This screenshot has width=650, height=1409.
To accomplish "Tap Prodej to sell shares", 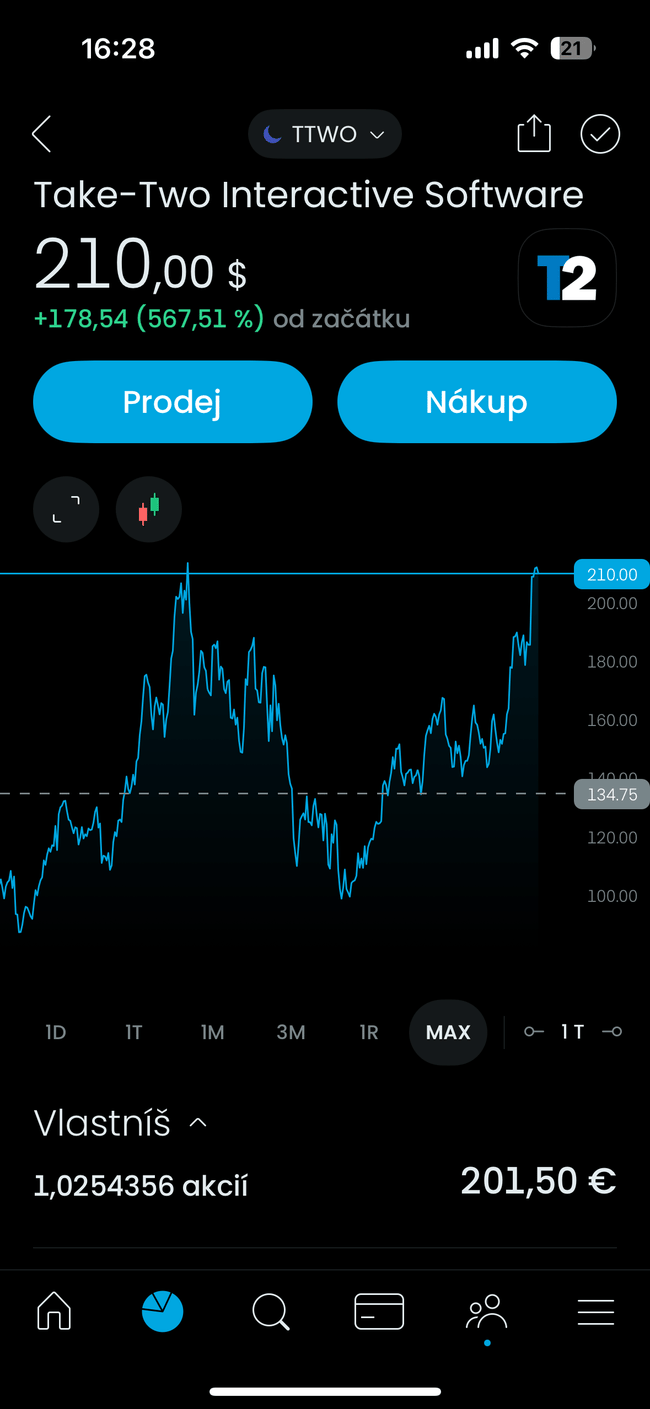I will pyautogui.click(x=172, y=402).
